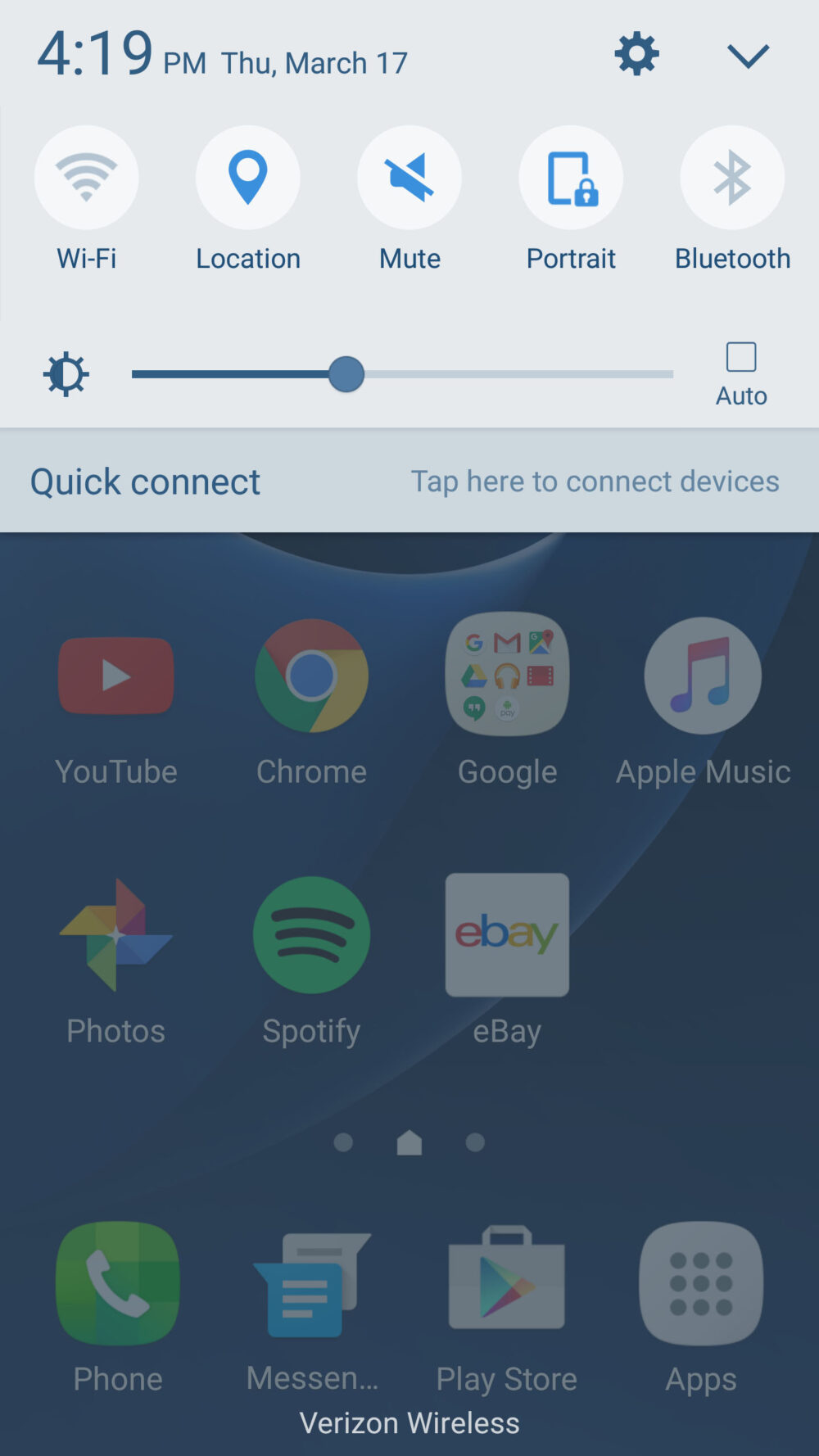The image size is (819, 1456).
Task: Expand the full quick settings panel
Action: coord(748,54)
